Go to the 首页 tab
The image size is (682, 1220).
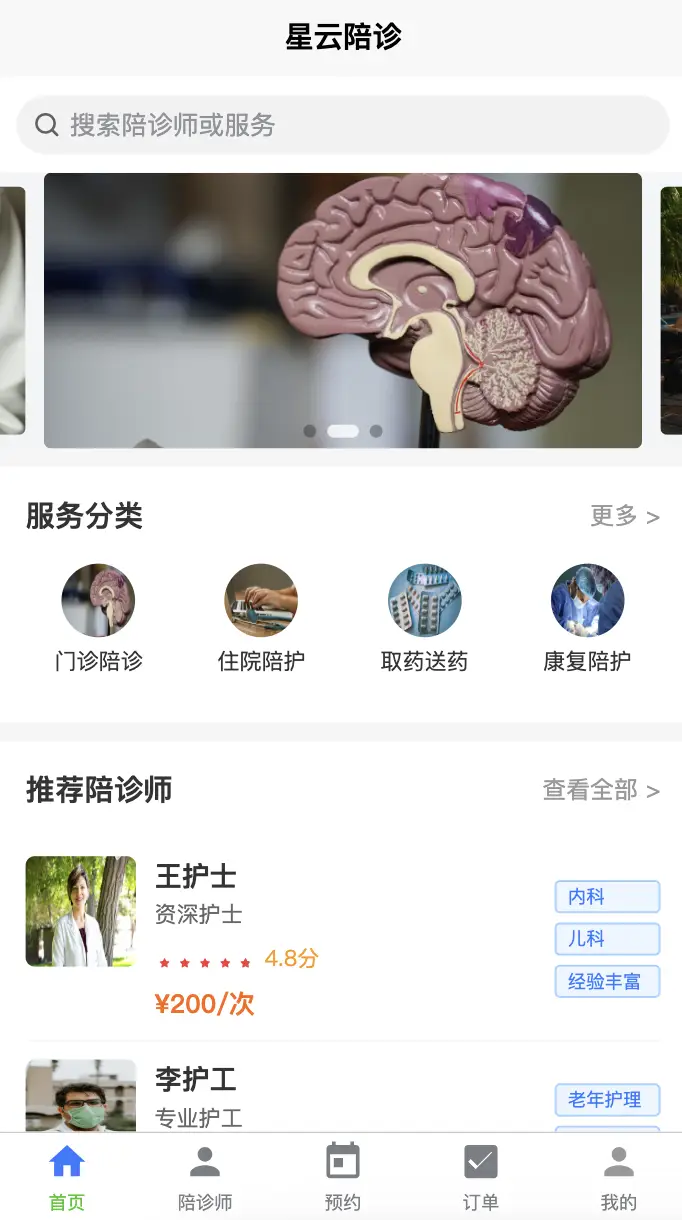coord(67,1178)
